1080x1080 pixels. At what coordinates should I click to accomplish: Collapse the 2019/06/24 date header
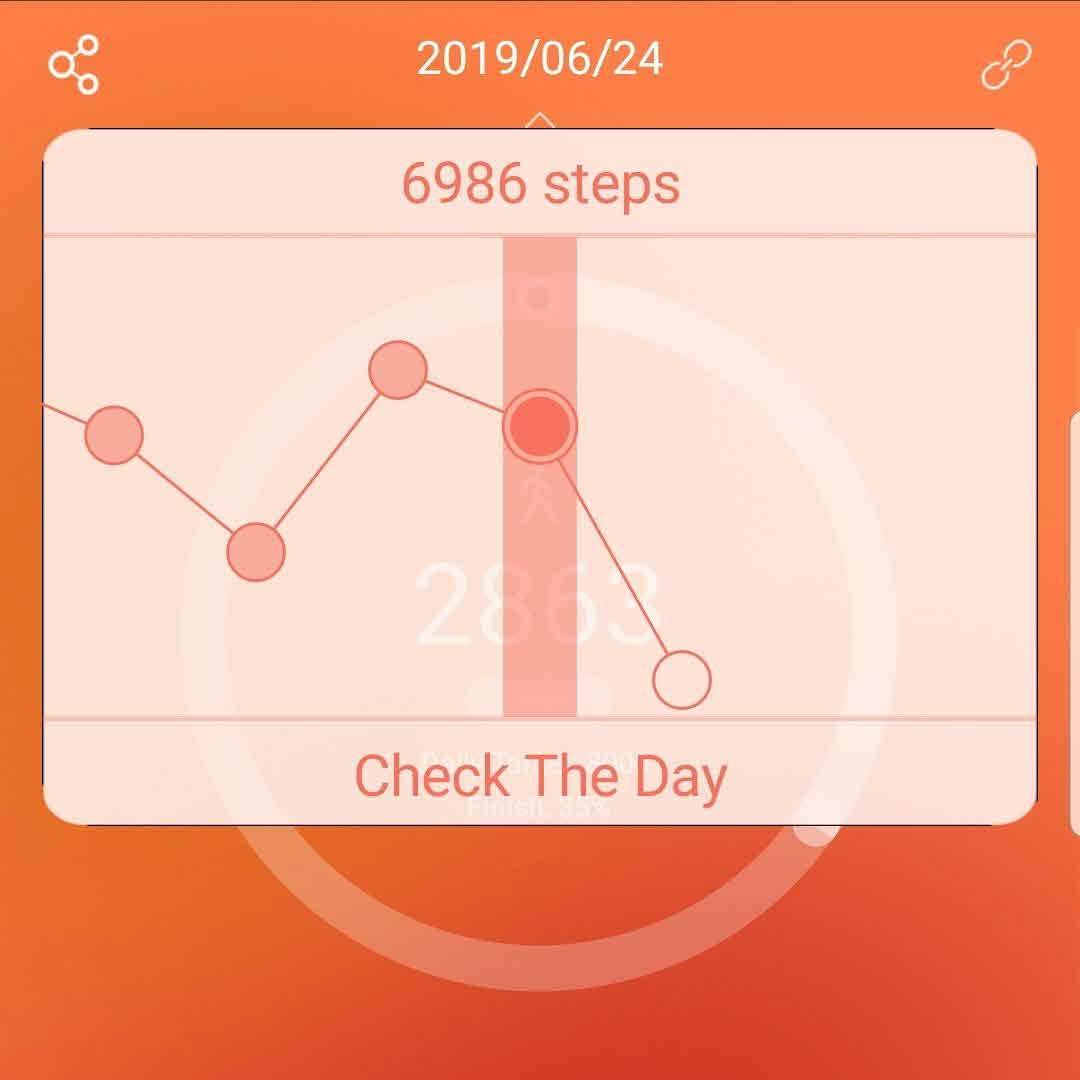click(x=540, y=61)
